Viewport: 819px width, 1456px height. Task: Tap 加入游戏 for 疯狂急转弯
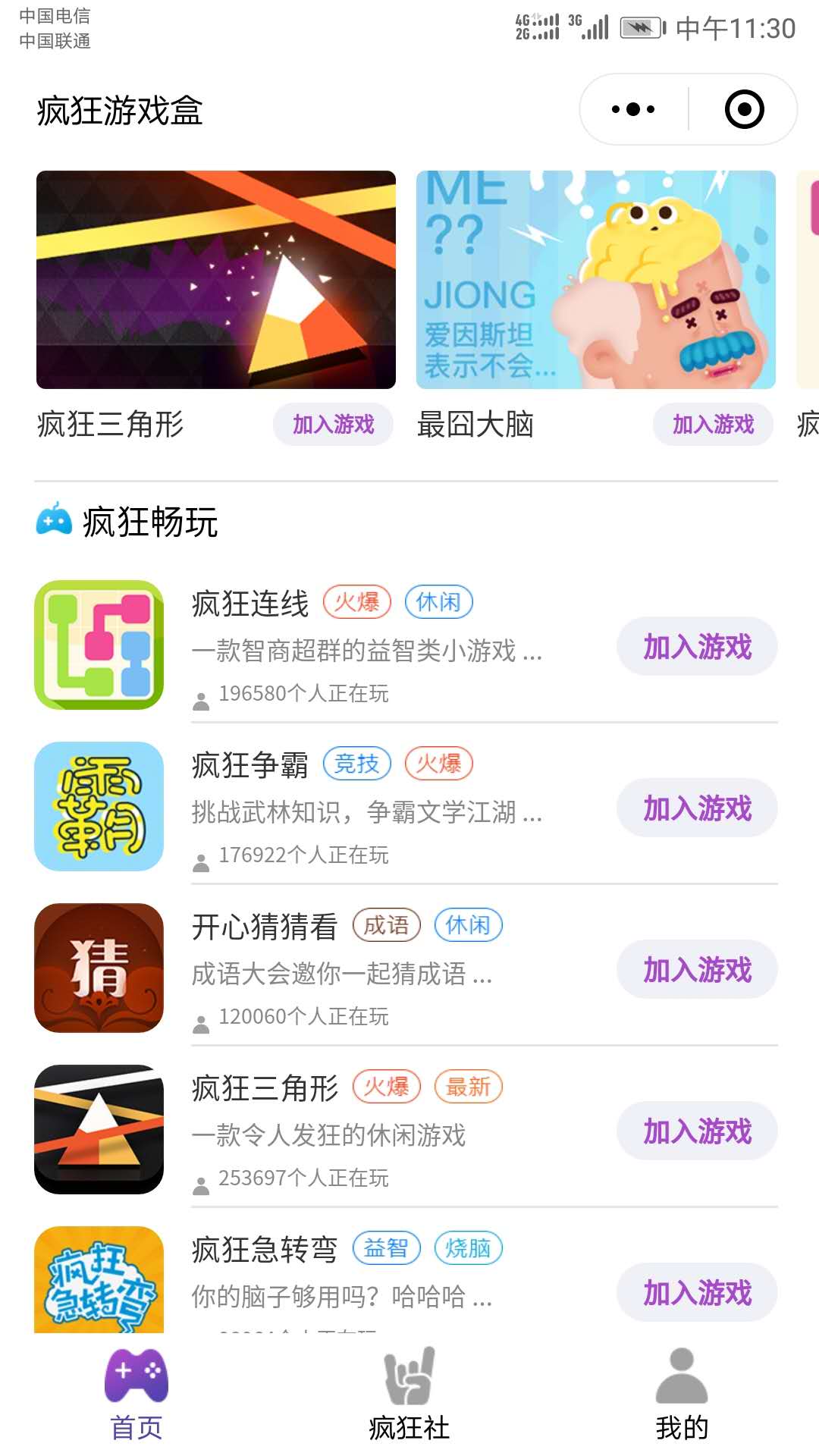698,1293
